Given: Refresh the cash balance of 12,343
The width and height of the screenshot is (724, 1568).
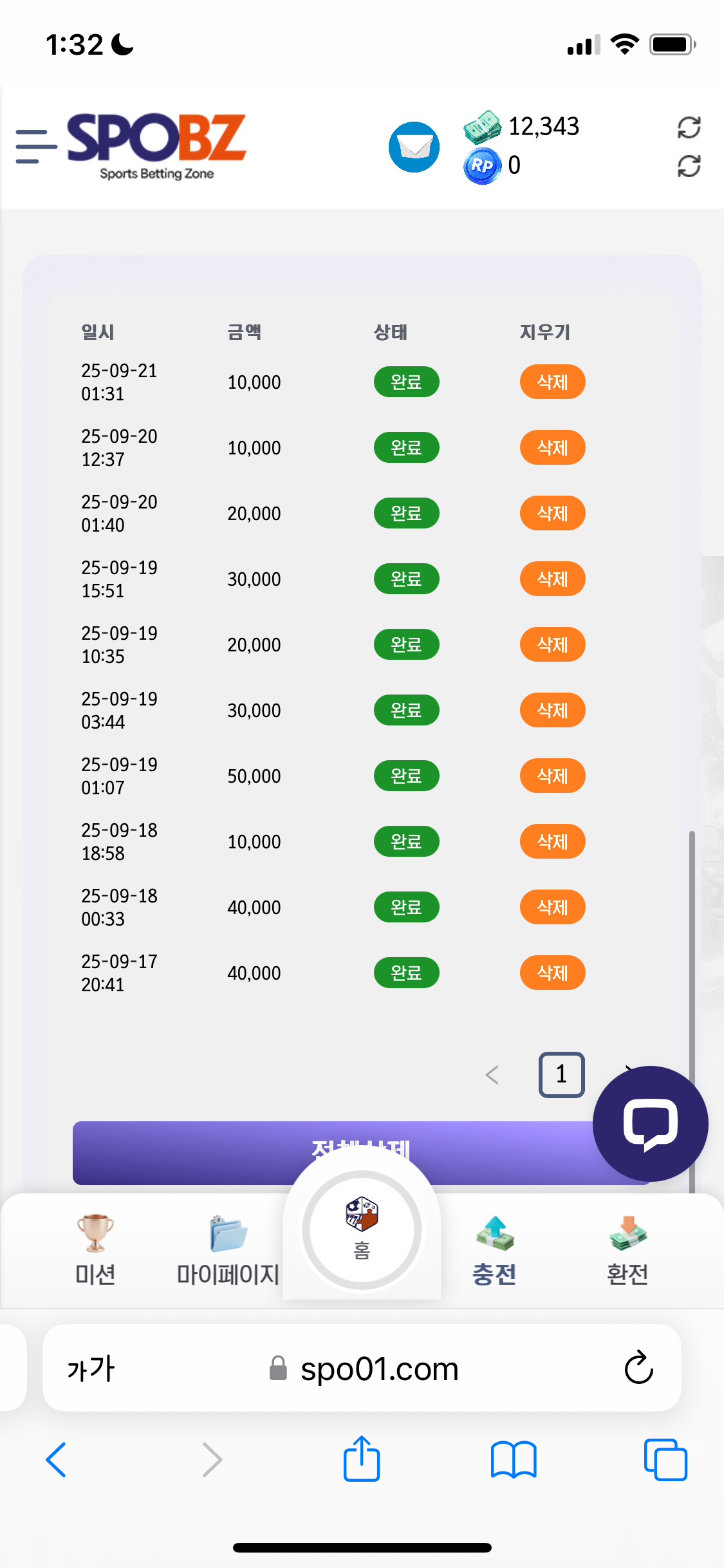Looking at the screenshot, I should [x=689, y=127].
